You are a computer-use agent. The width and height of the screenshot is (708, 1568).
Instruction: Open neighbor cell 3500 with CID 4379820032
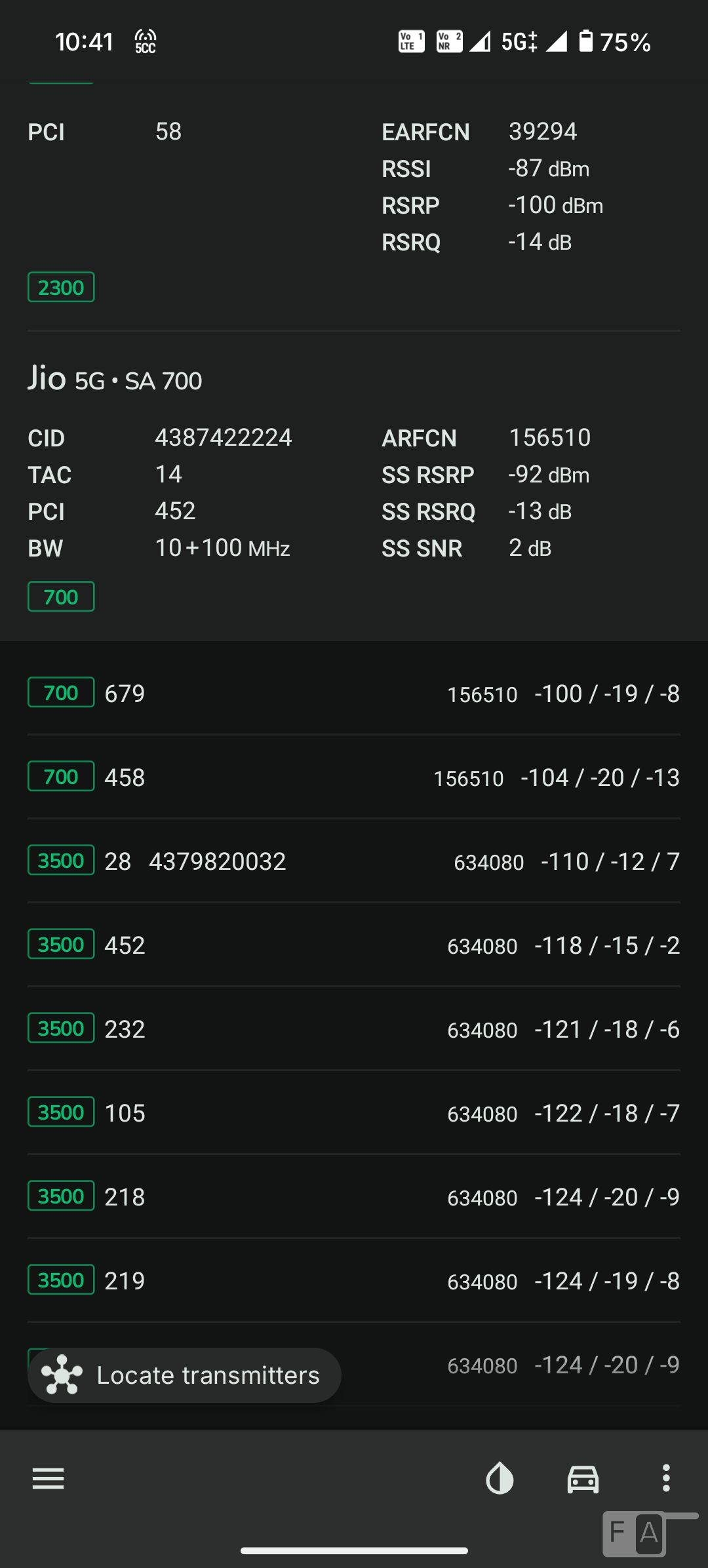[354, 861]
